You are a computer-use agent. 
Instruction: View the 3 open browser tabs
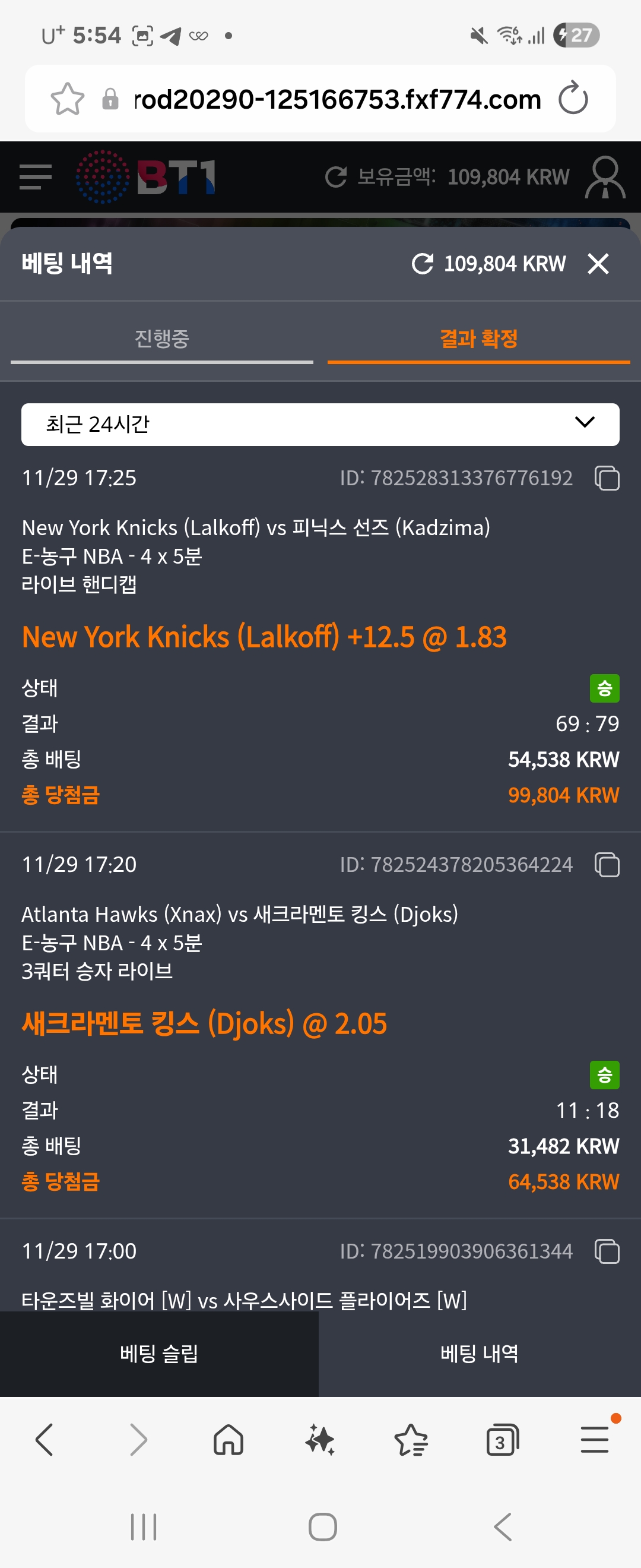point(502,1440)
